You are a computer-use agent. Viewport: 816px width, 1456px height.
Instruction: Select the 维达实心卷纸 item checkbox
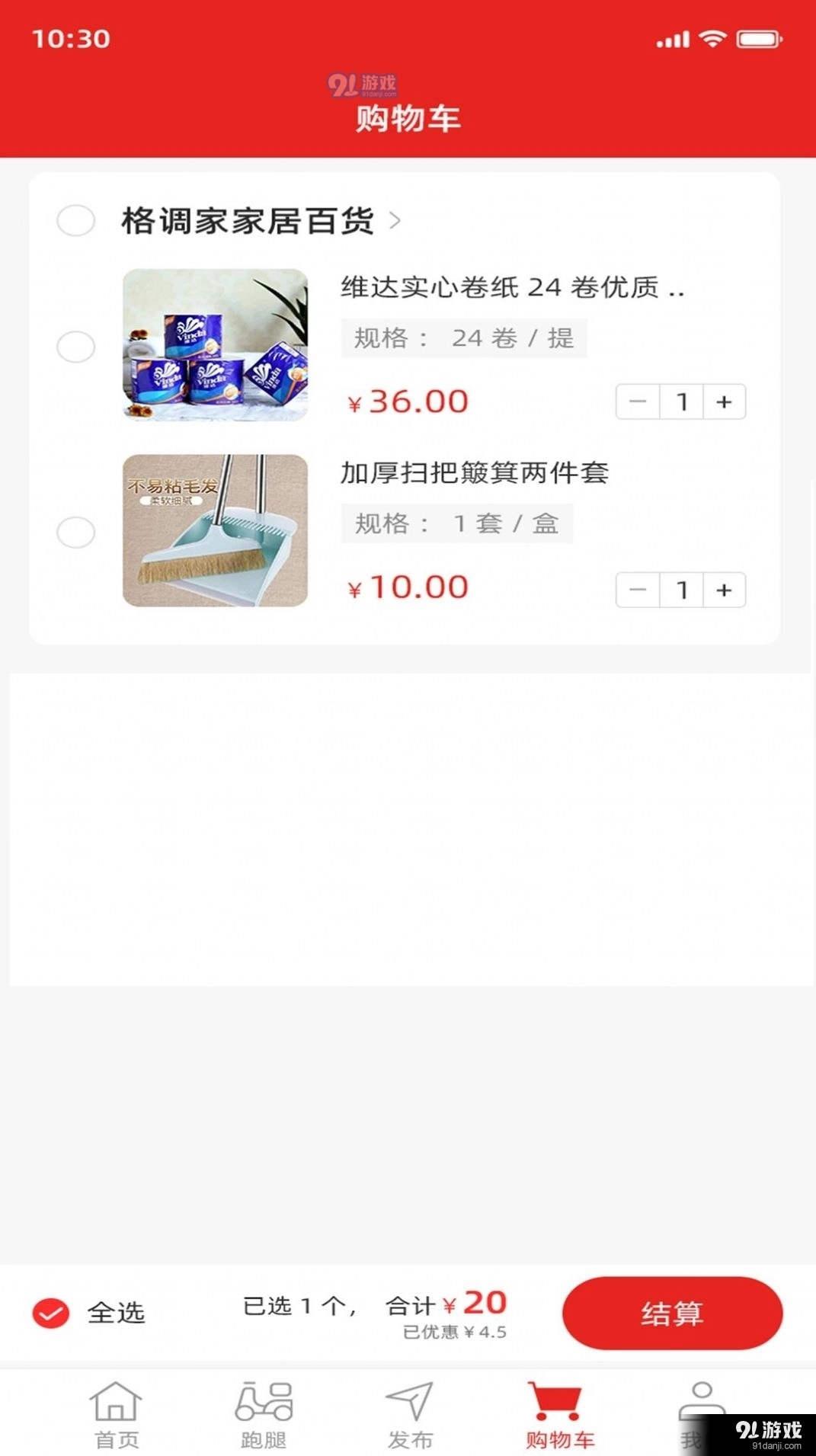(x=75, y=347)
